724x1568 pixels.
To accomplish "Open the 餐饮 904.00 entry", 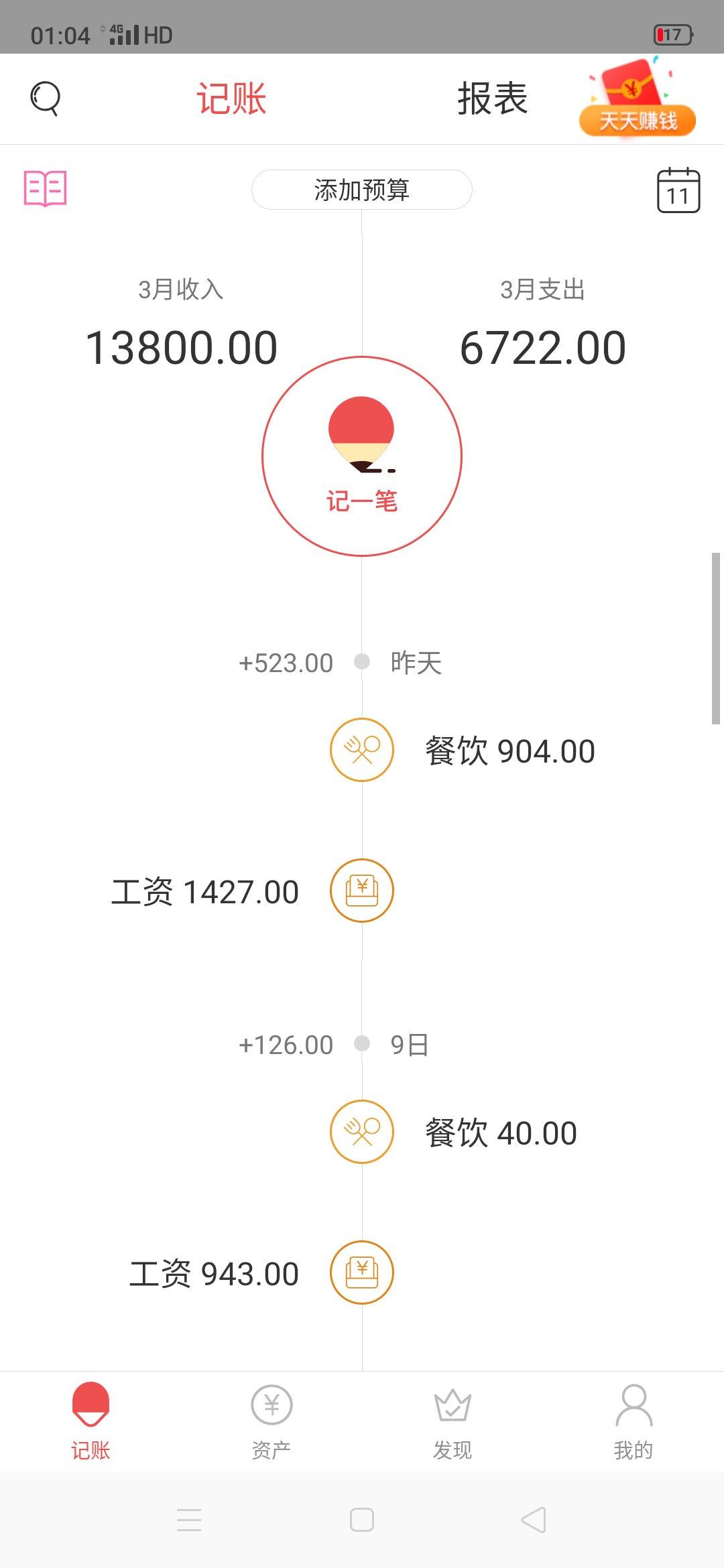I will (509, 750).
